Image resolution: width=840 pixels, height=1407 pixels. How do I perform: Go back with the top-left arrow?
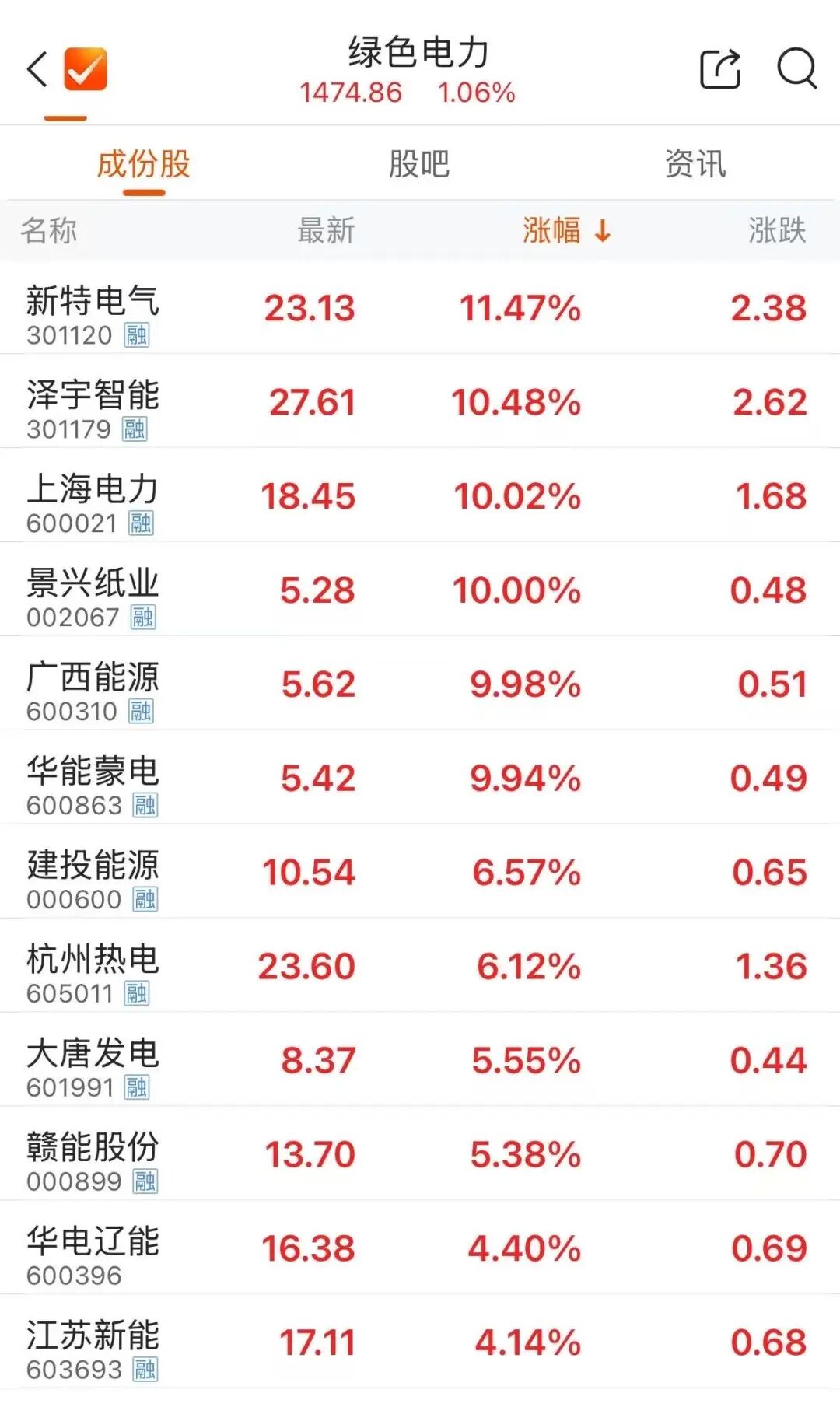(x=37, y=69)
